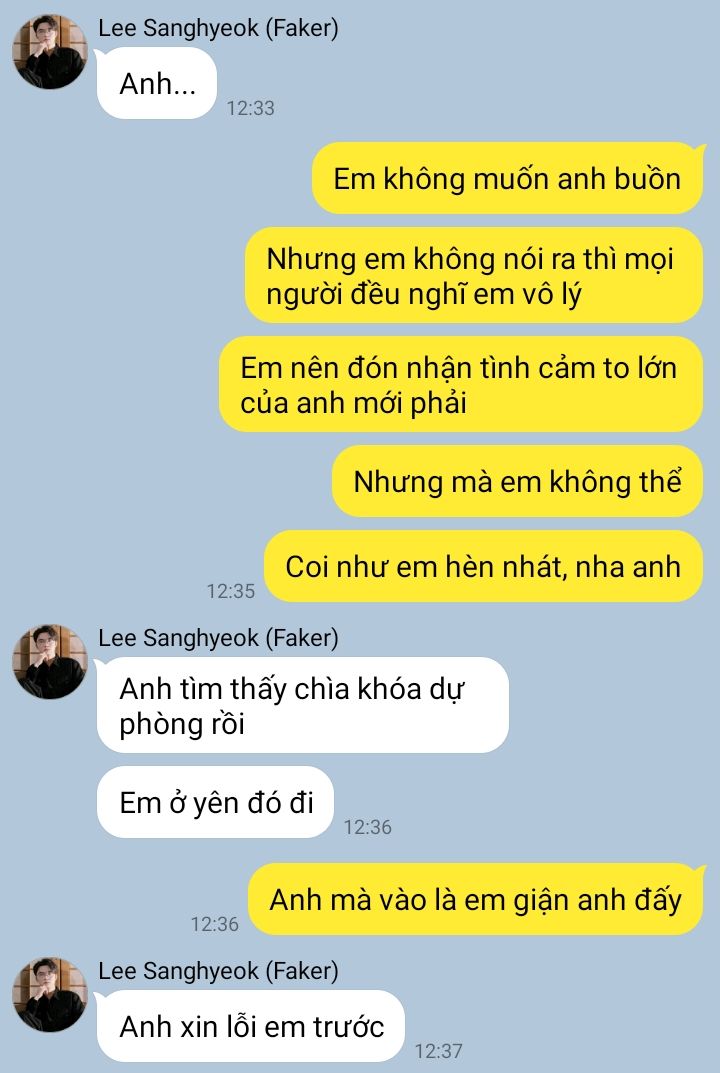Open Faker's avatar beside the "Anh..." message
Screen dimensions: 720x1073
(49, 52)
